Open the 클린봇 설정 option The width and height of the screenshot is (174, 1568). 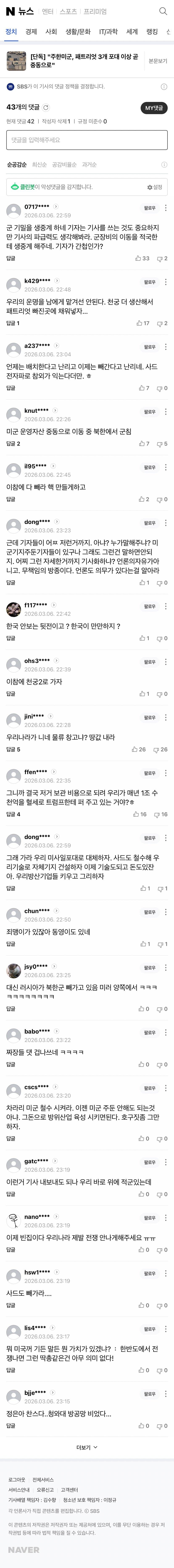point(154,187)
